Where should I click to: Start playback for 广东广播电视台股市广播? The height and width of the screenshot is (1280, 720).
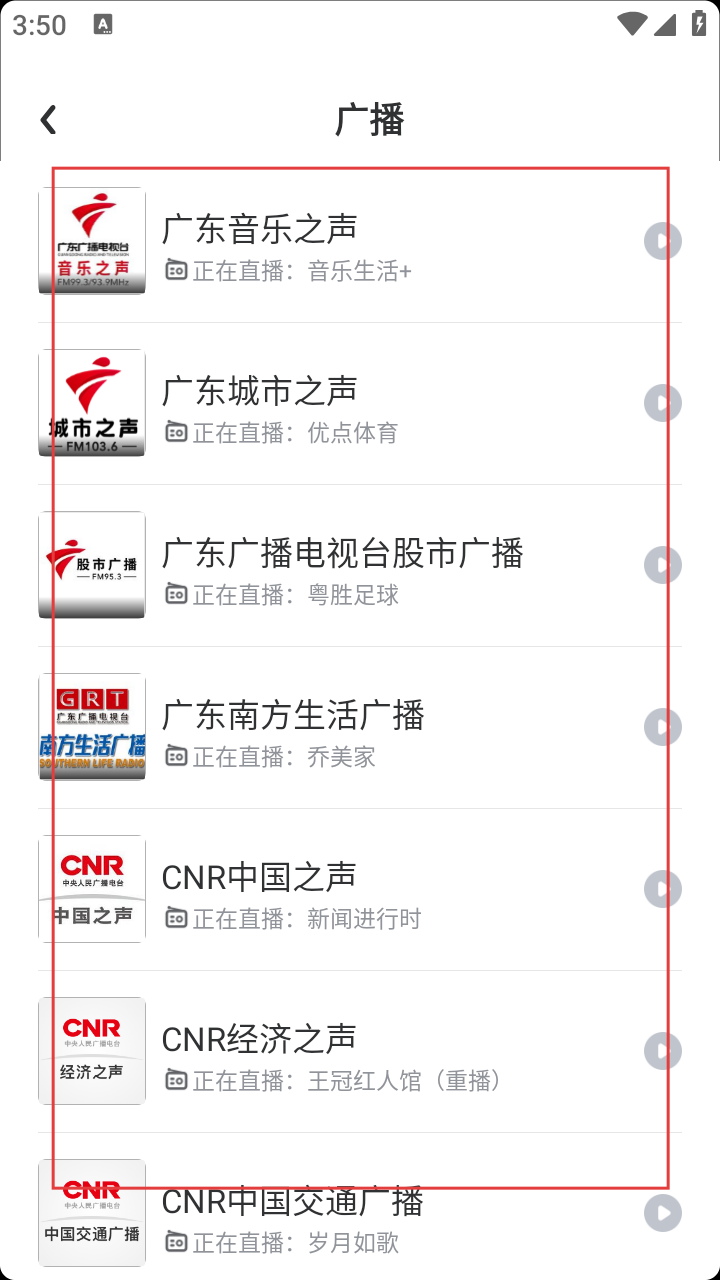tap(662, 565)
